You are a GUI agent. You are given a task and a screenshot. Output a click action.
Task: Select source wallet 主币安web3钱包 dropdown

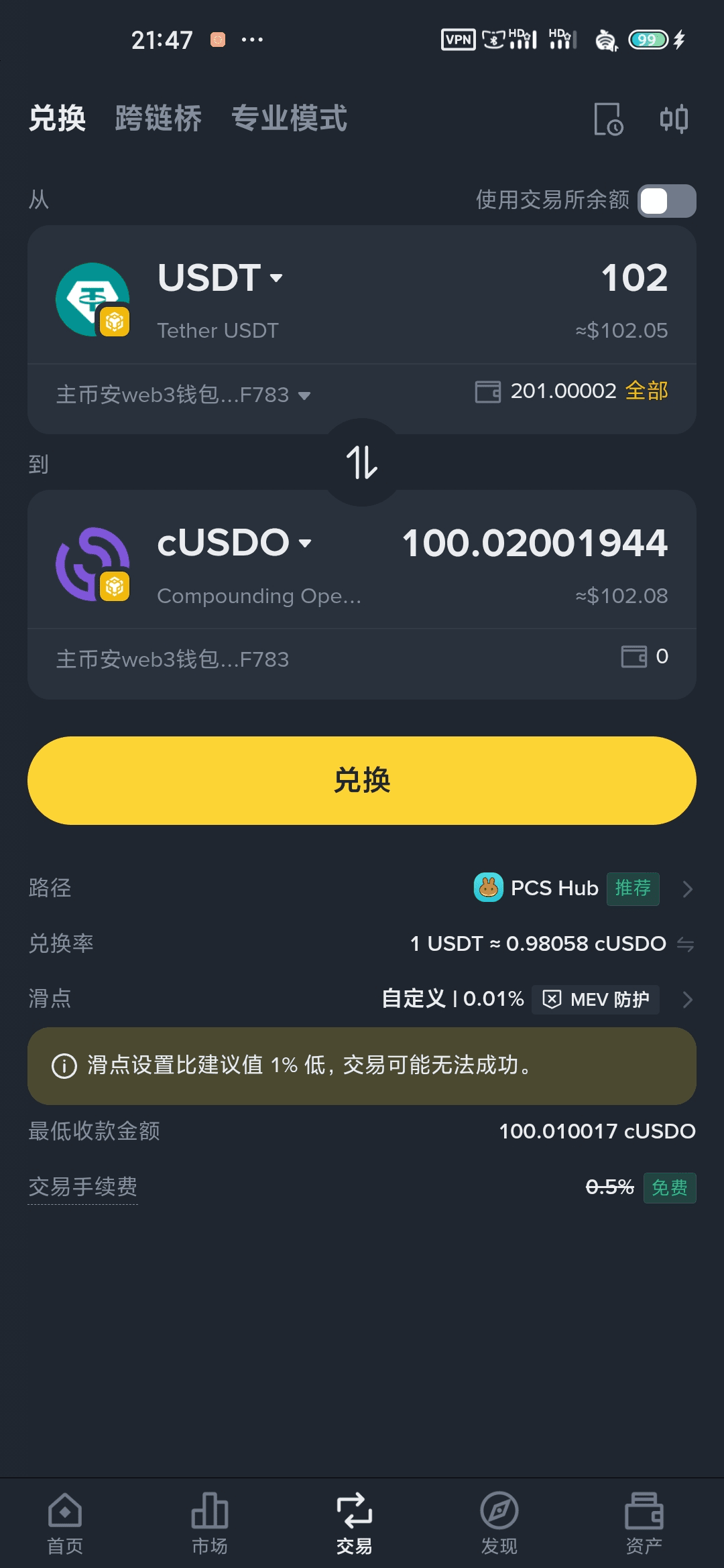[x=182, y=395]
